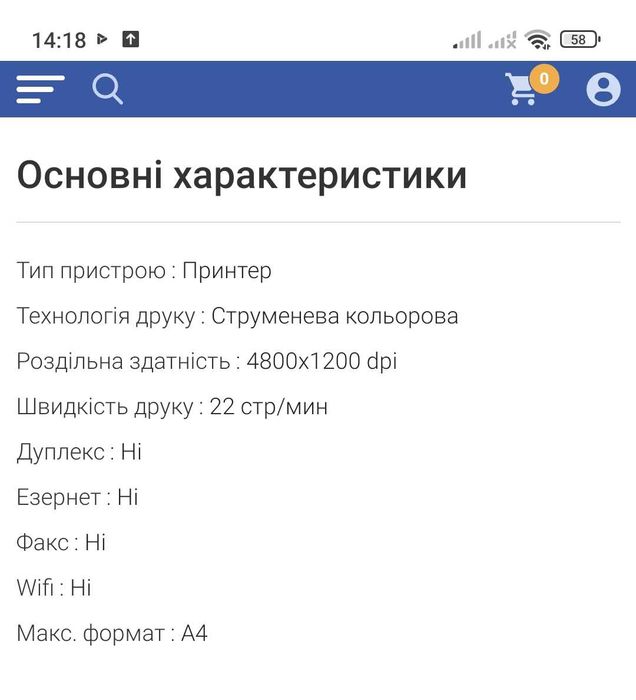Open the user profile icon
The height and width of the screenshot is (700, 636).
click(603, 89)
